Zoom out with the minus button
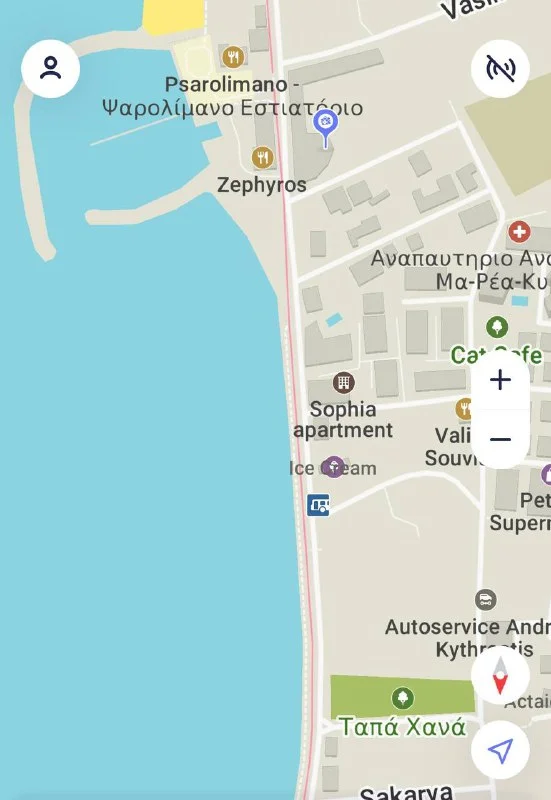The image size is (551, 800). click(500, 439)
